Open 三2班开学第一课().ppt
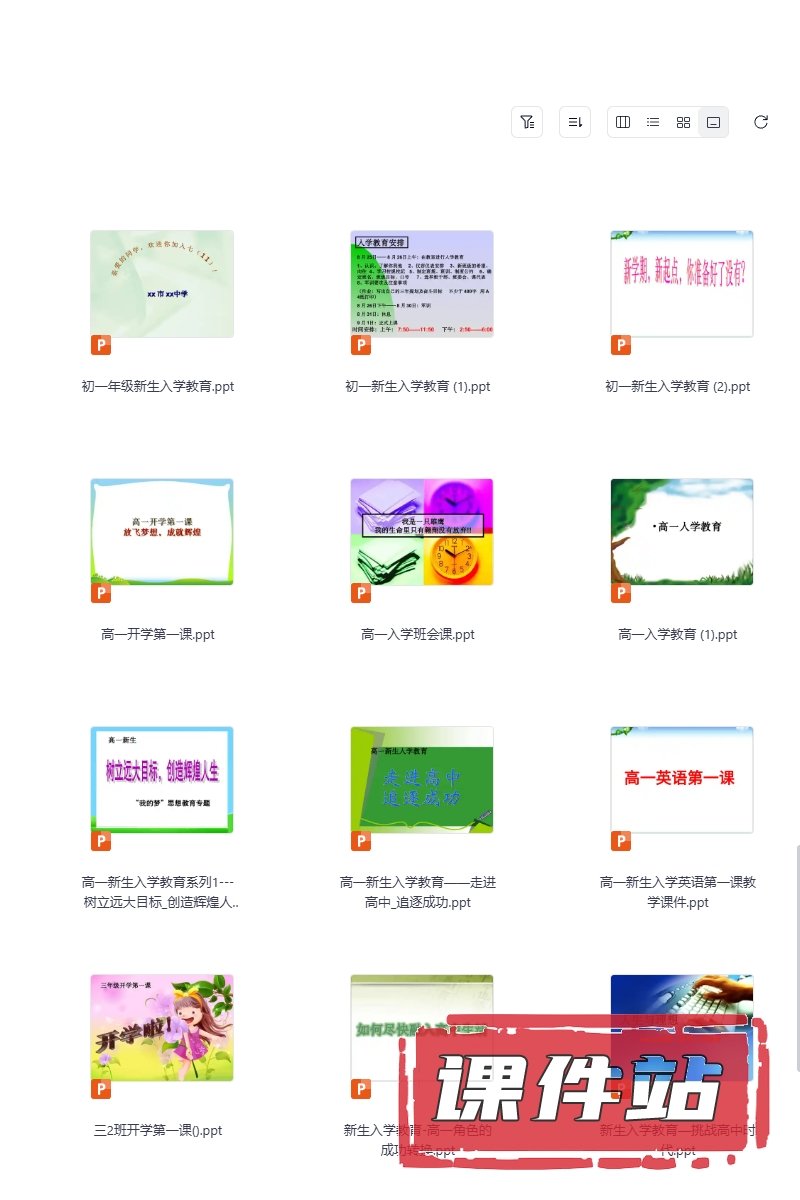The image size is (800, 1200). tap(162, 1028)
